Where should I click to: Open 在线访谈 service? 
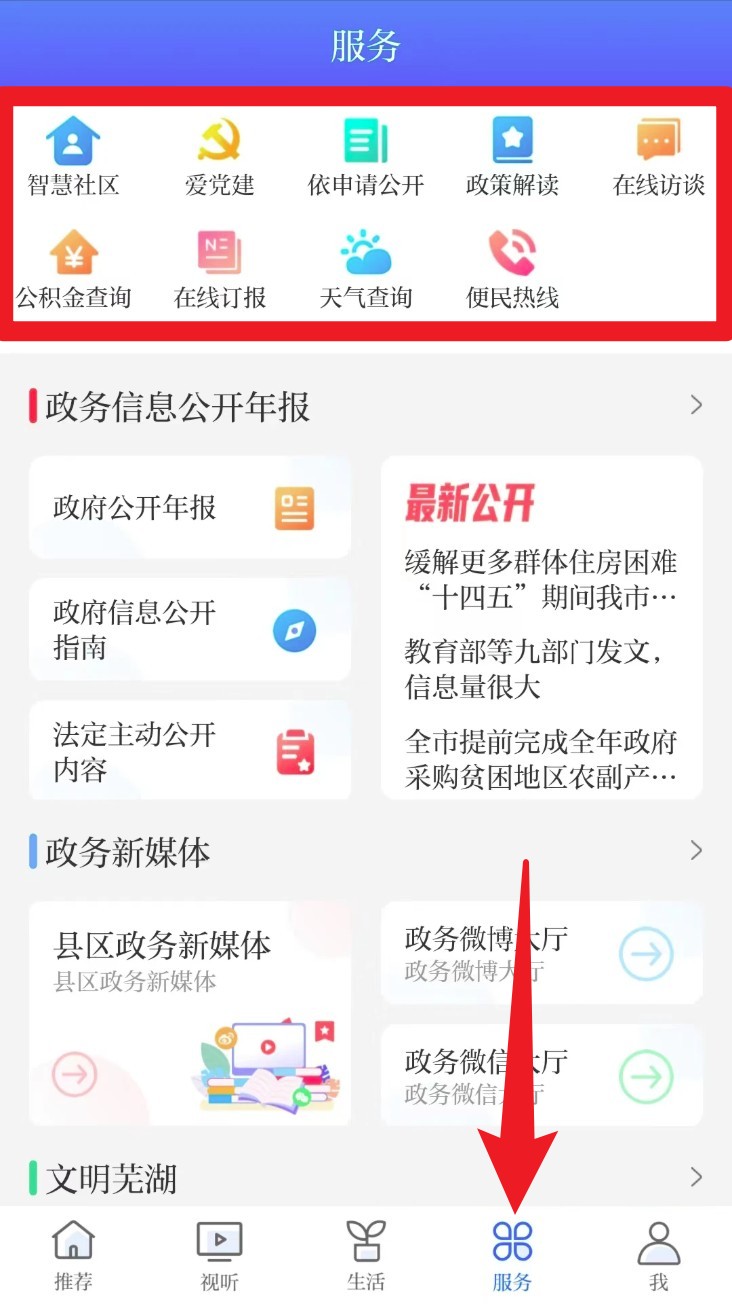tap(658, 158)
